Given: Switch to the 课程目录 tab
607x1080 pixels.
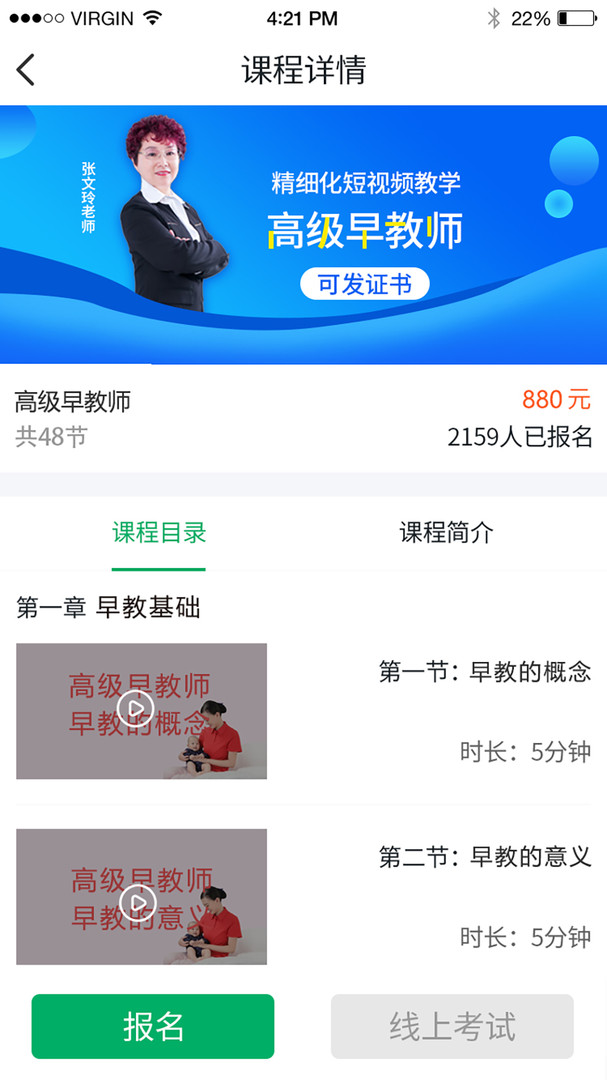Looking at the screenshot, I should pyautogui.click(x=159, y=533).
